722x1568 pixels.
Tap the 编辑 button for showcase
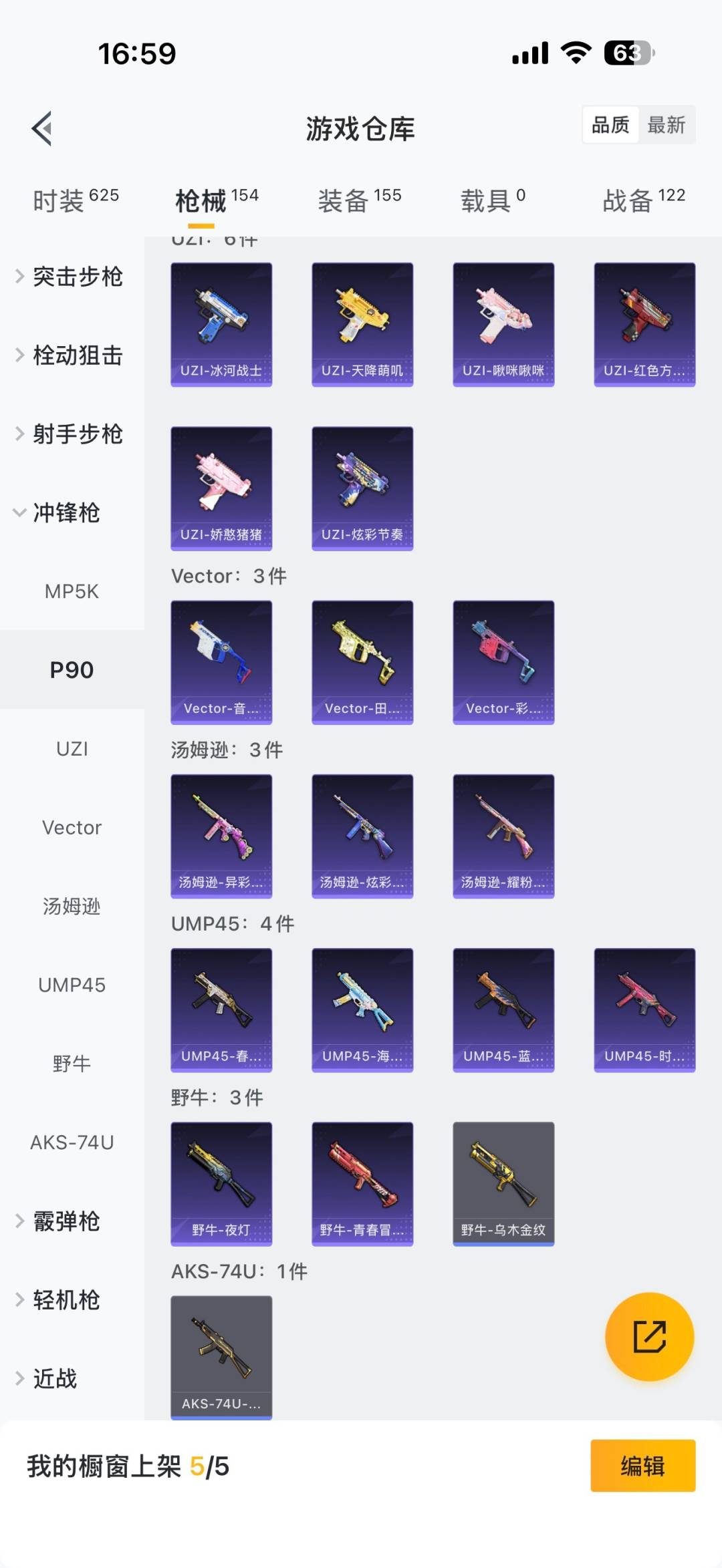pos(642,1466)
